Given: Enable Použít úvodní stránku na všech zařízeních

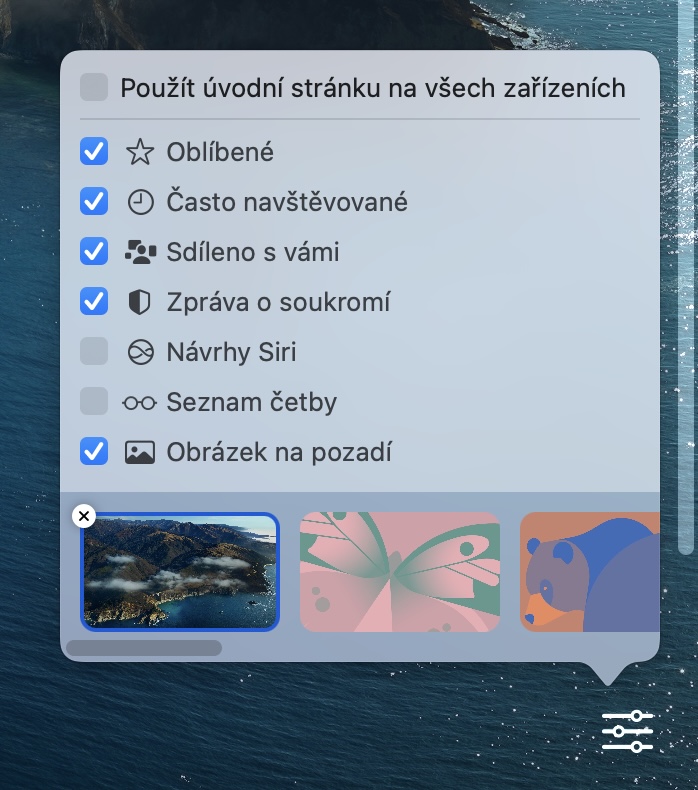Looking at the screenshot, I should [x=94, y=87].
